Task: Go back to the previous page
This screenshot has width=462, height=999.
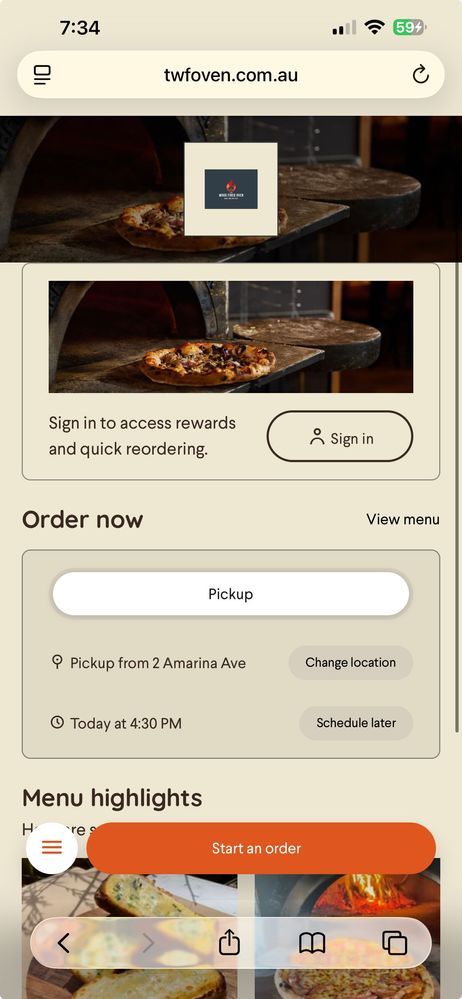Action: [x=64, y=943]
